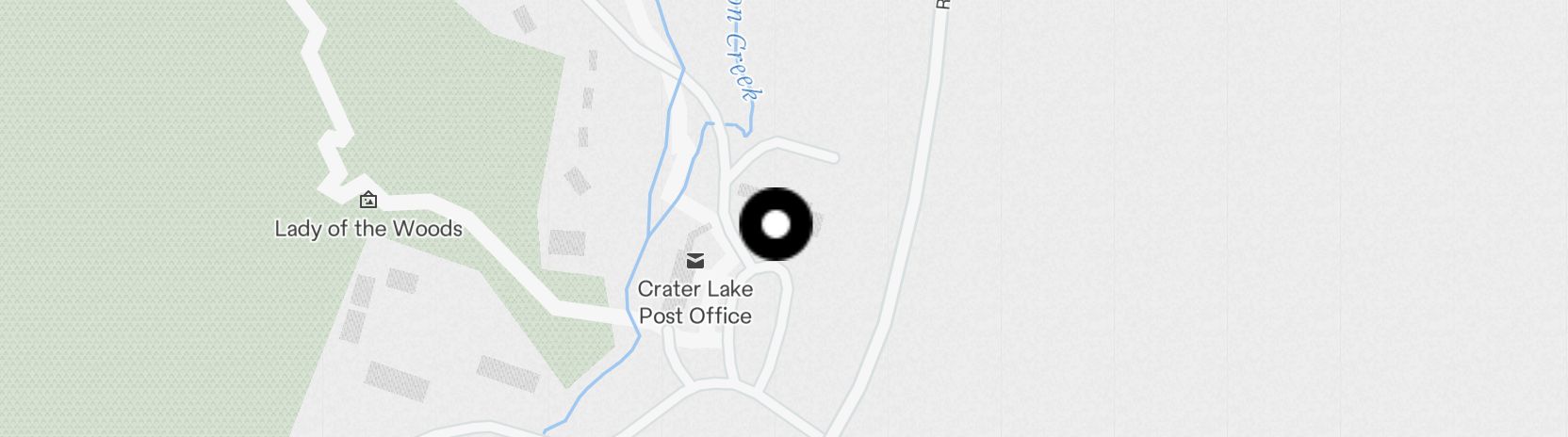Image resolution: width=1568 pixels, height=437 pixels.
Task: Tap the black circular location marker
Action: point(776,224)
